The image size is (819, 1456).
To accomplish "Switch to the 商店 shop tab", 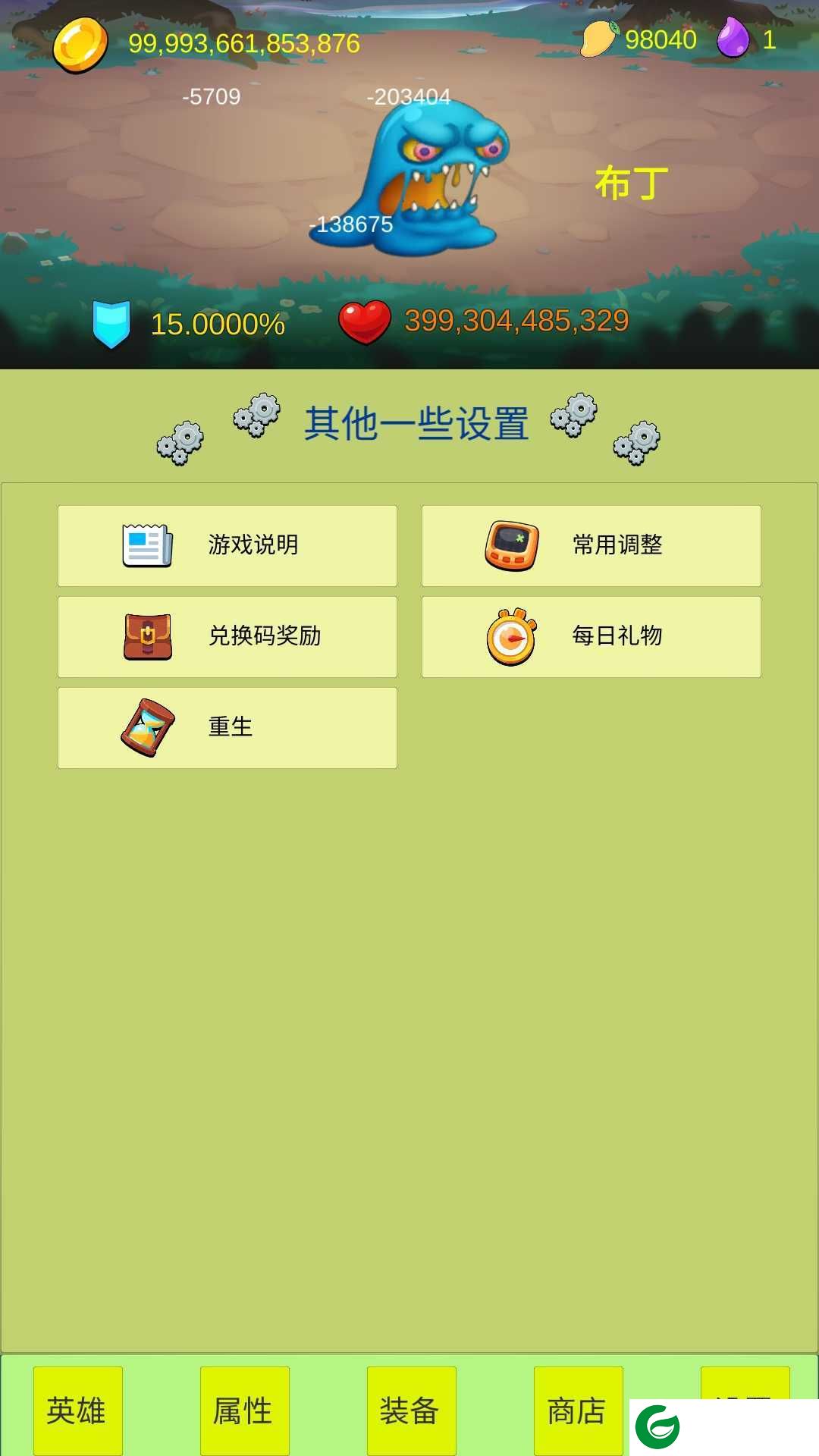I will 579,1410.
